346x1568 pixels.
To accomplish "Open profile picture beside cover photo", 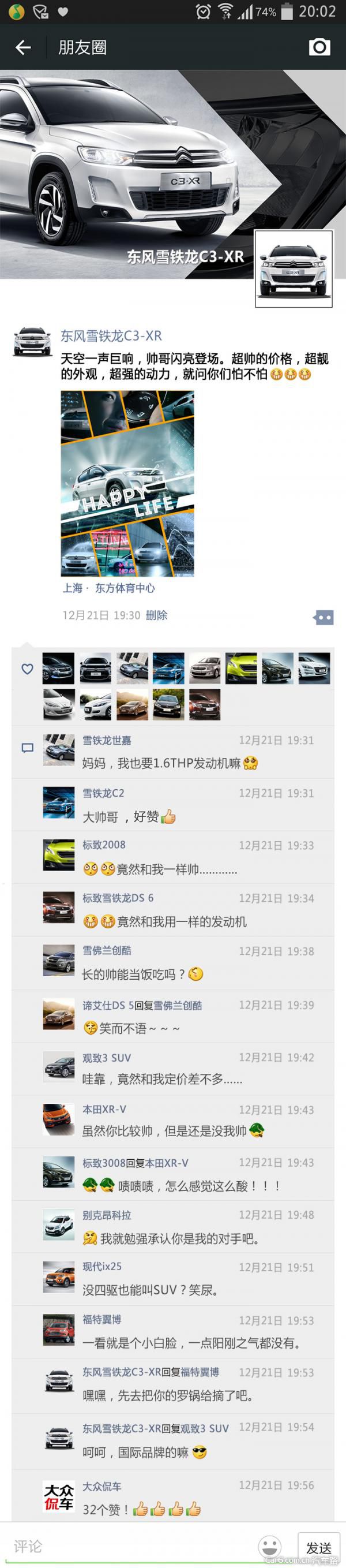I will [x=294, y=268].
